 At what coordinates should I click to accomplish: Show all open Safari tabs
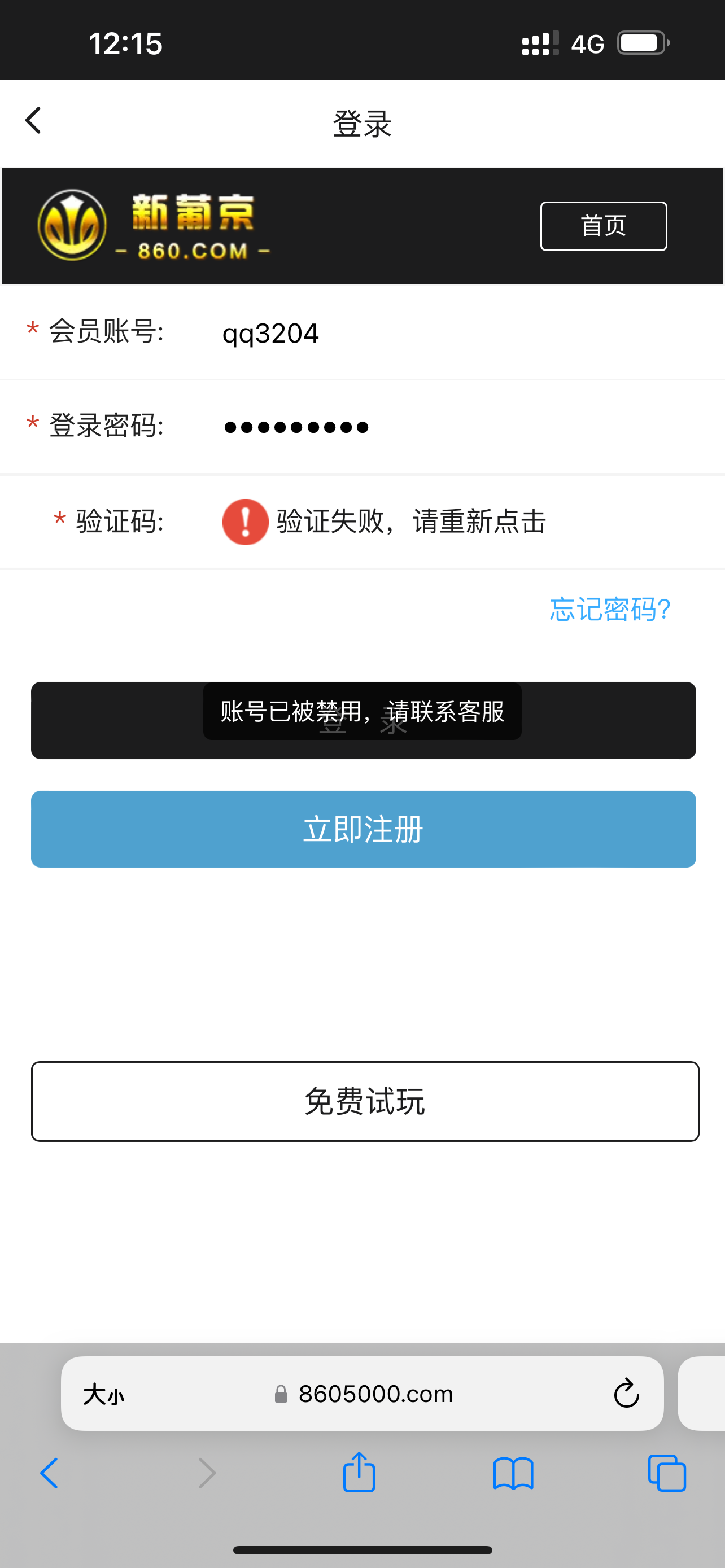(667, 1473)
